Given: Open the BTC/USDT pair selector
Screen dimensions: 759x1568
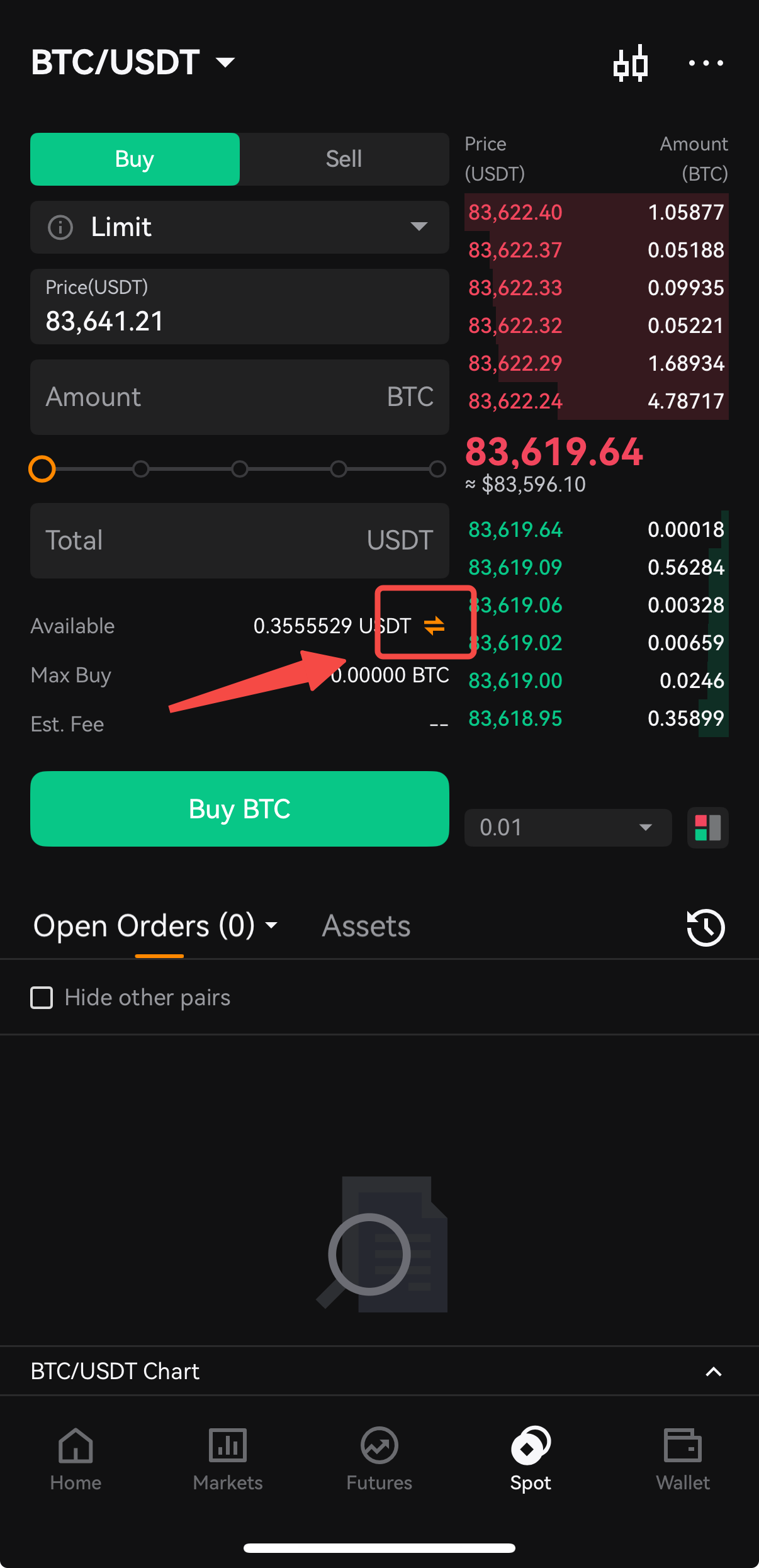Looking at the screenshot, I should tap(133, 62).
